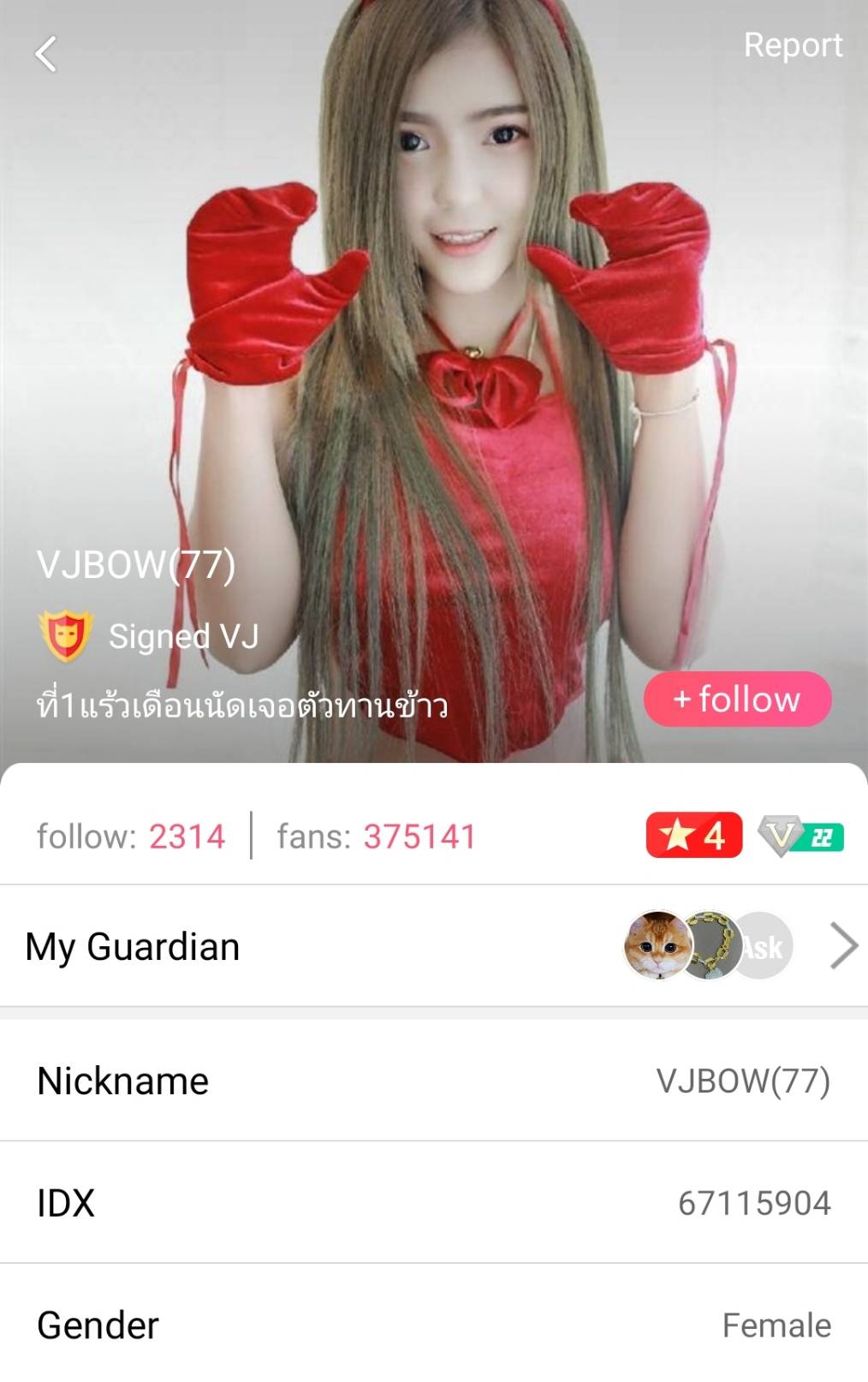
Task: Report this VJ profile
Action: [793, 45]
